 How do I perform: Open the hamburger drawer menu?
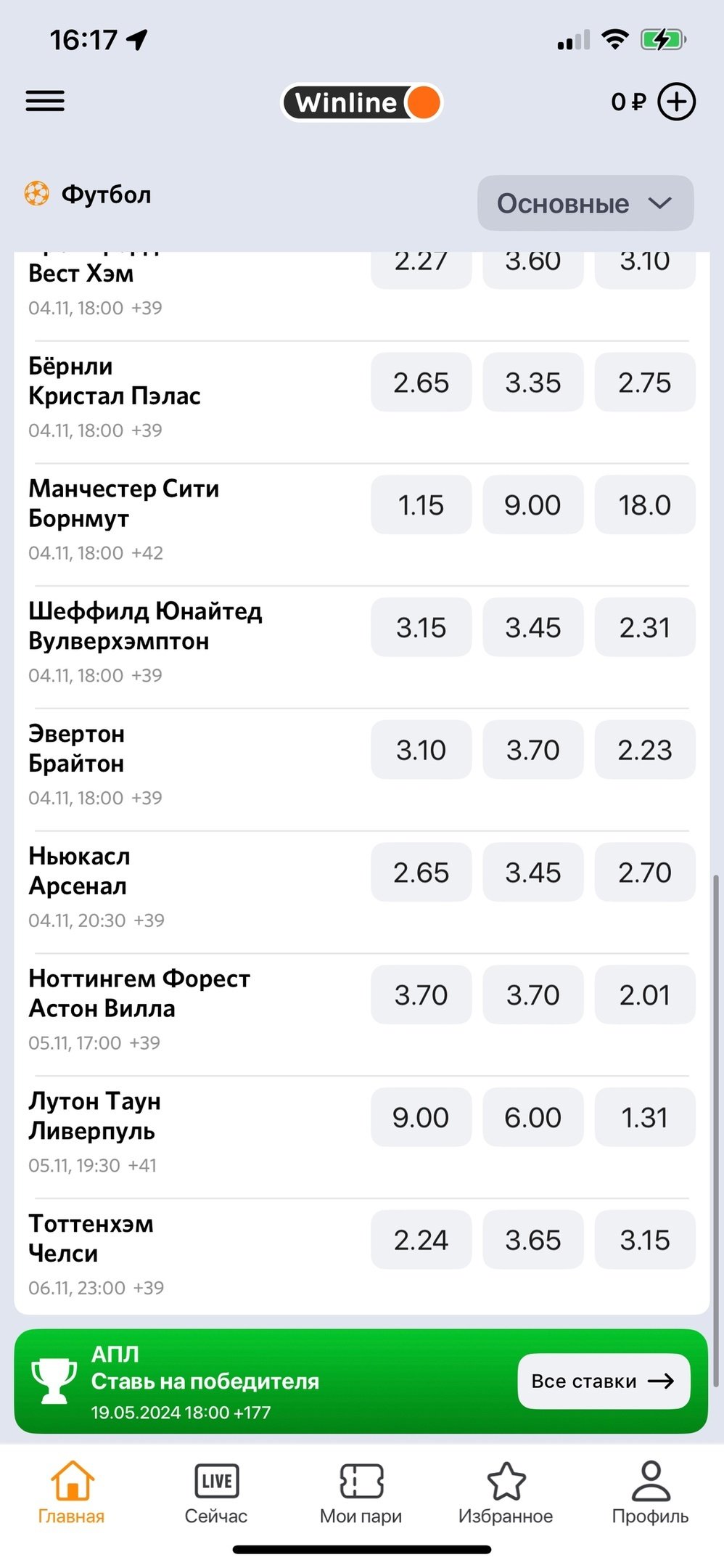click(45, 101)
